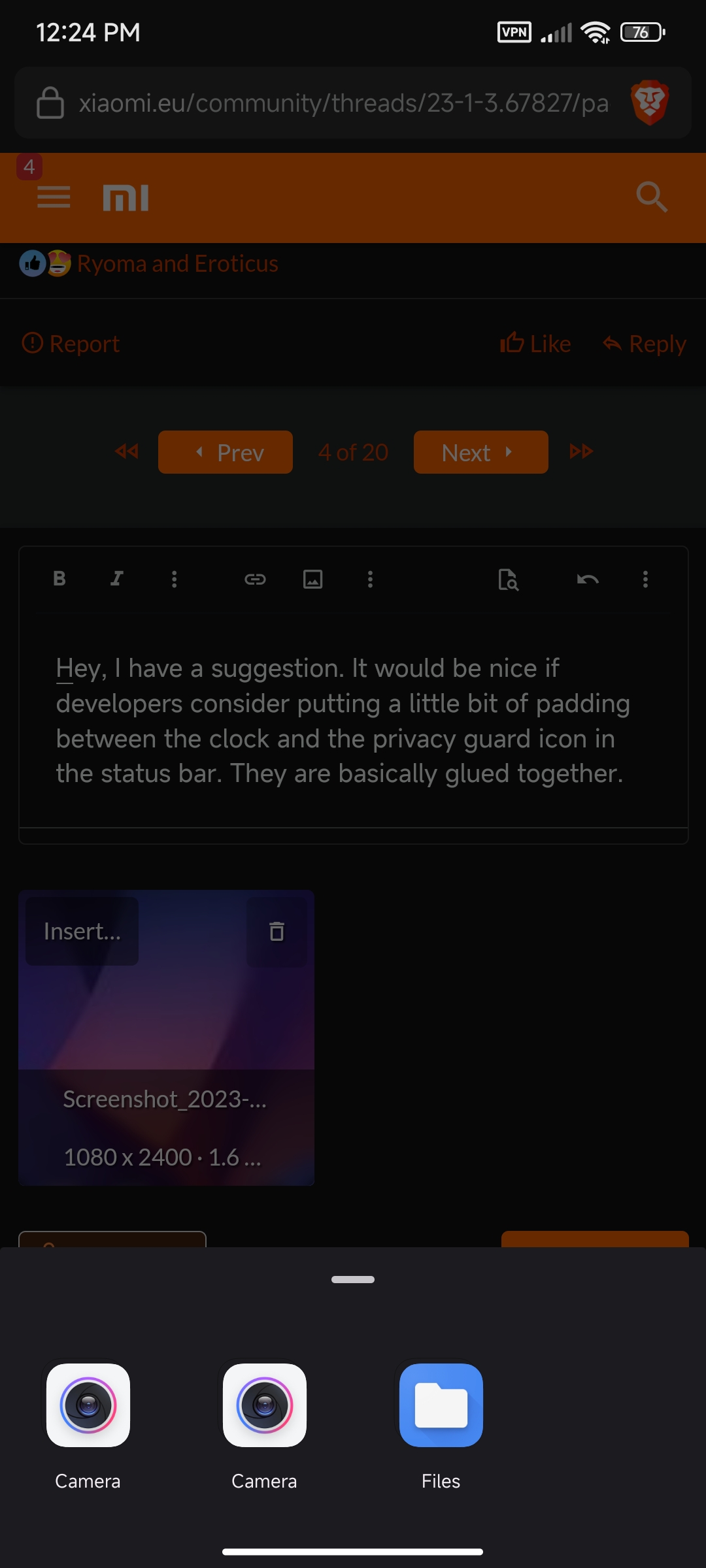
Task: Insert an image via the editor toolbar
Action: 313,579
